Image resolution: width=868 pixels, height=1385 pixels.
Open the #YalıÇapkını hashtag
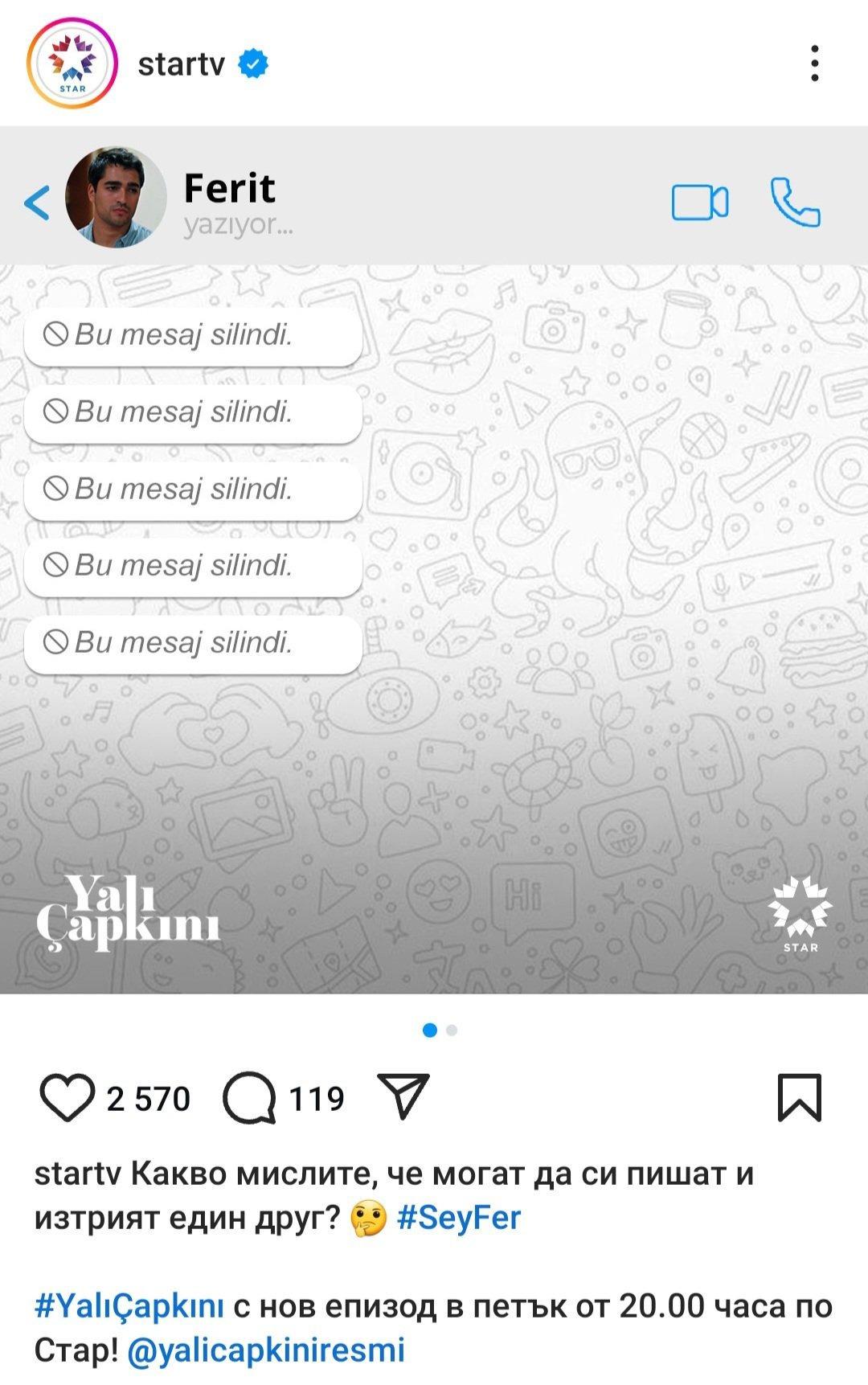pyautogui.click(x=129, y=1307)
